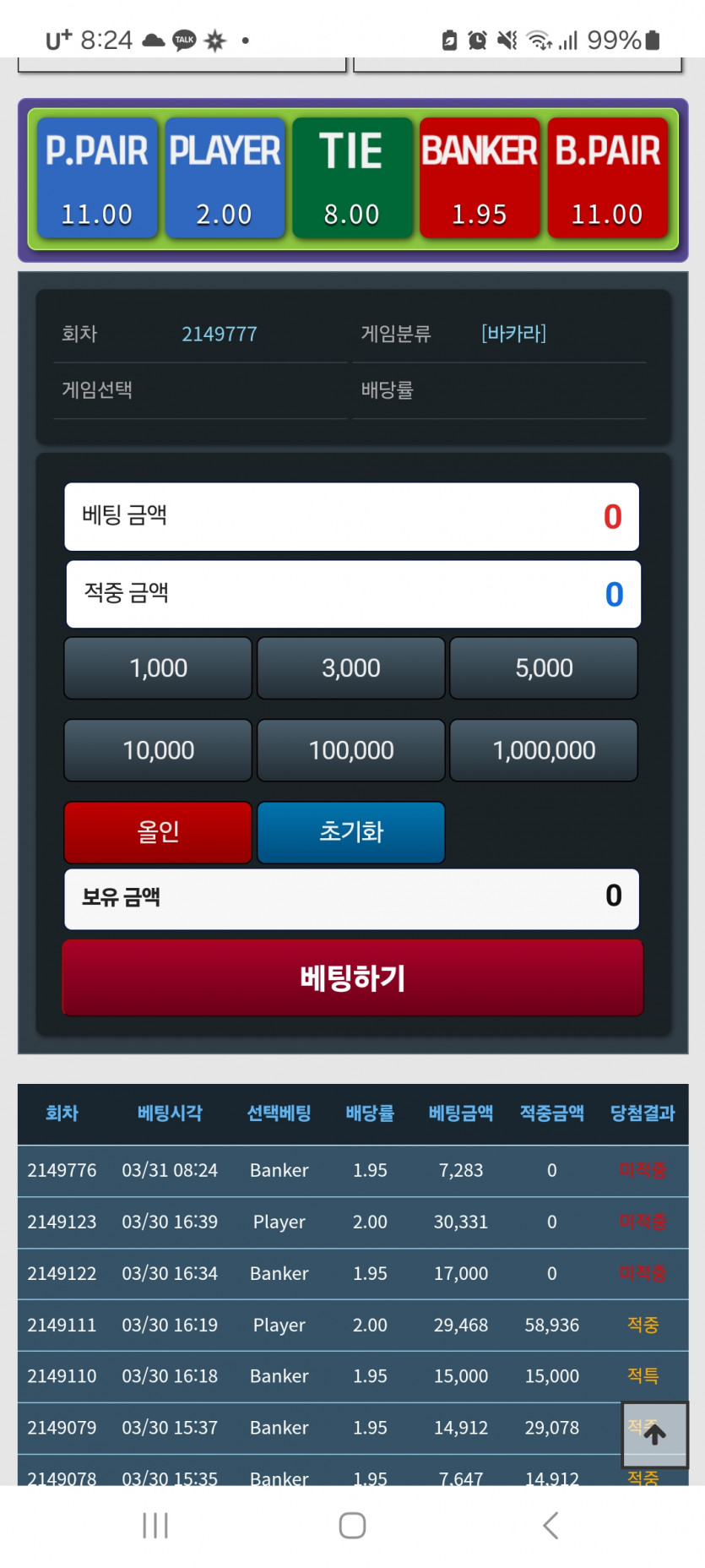Open recent apps from the navigation bar

click(155, 1526)
